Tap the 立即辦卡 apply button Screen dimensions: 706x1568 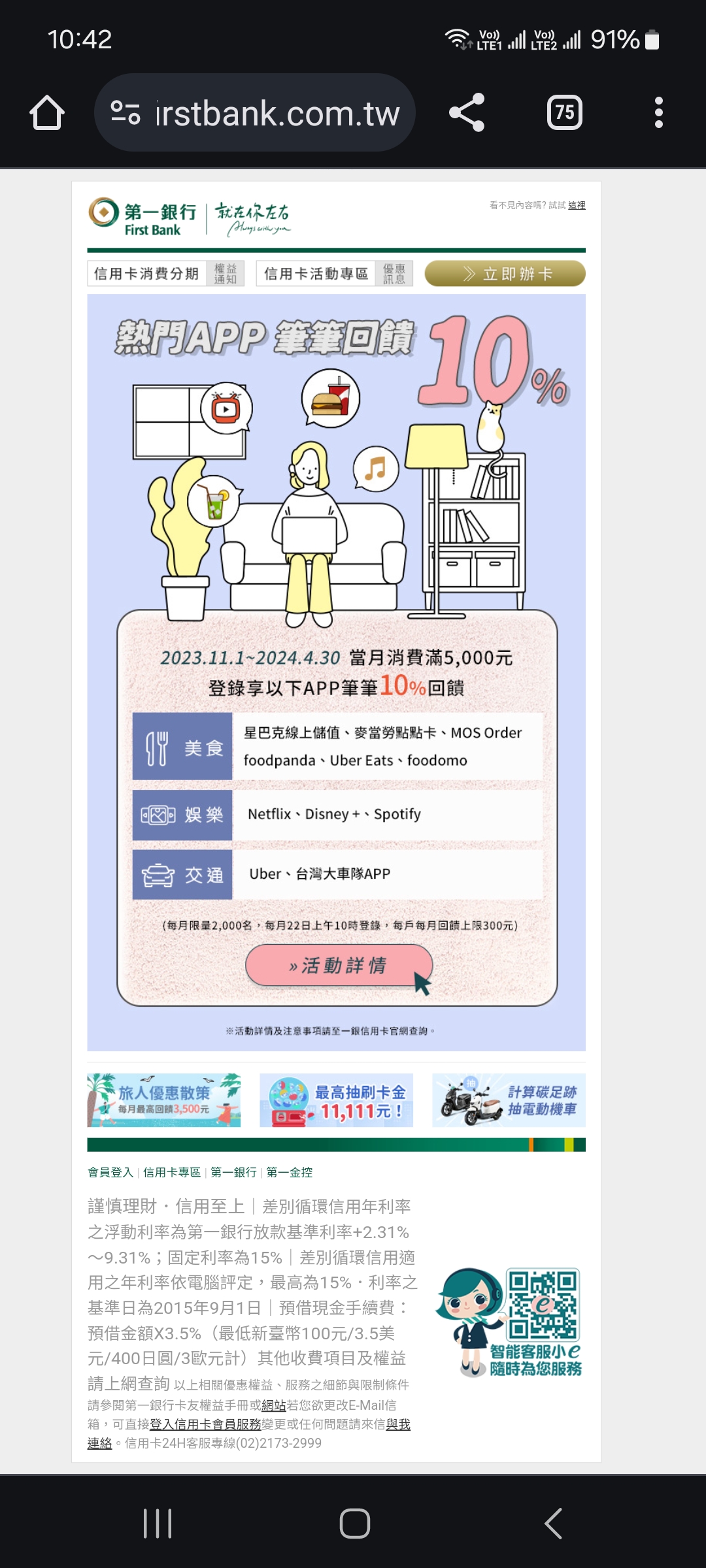coord(505,274)
